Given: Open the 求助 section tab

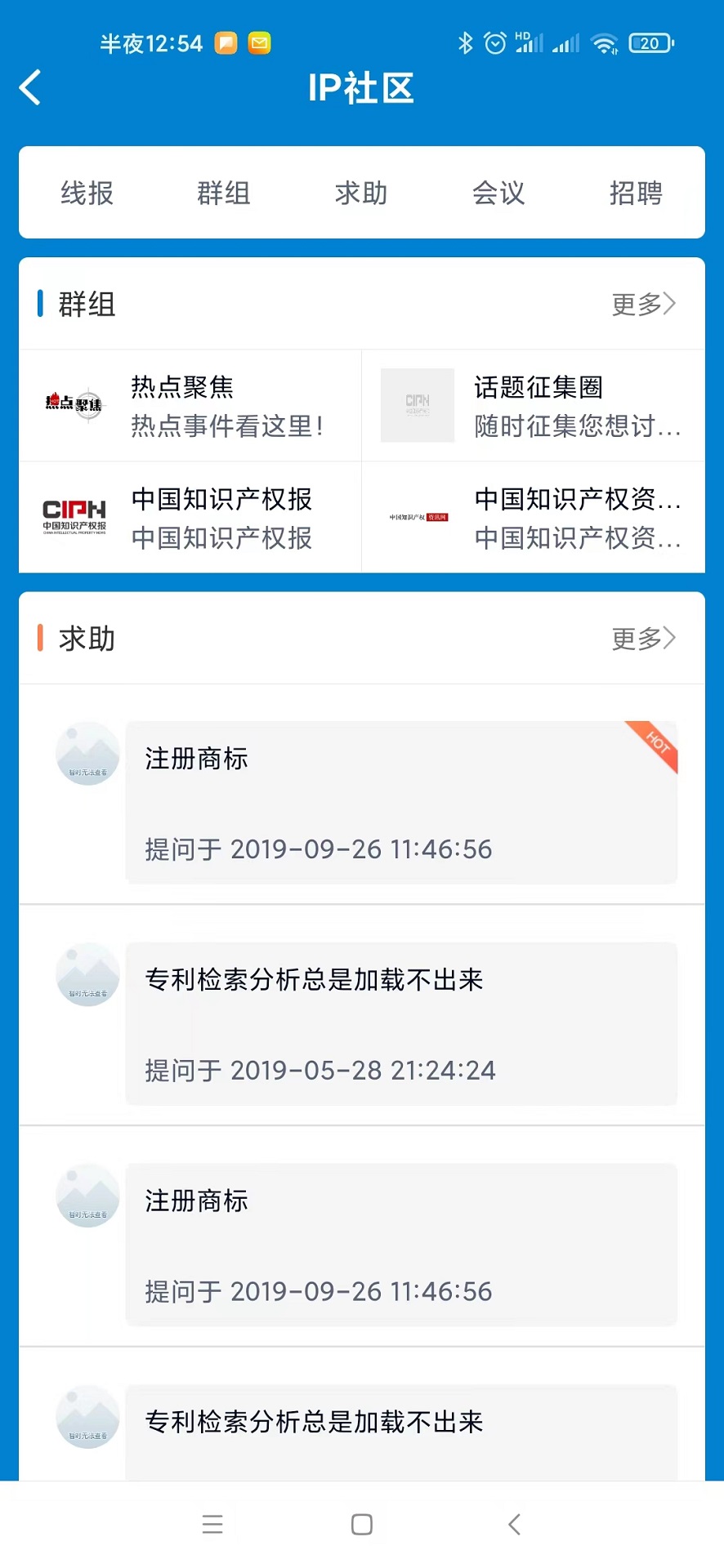Looking at the screenshot, I should click(360, 193).
